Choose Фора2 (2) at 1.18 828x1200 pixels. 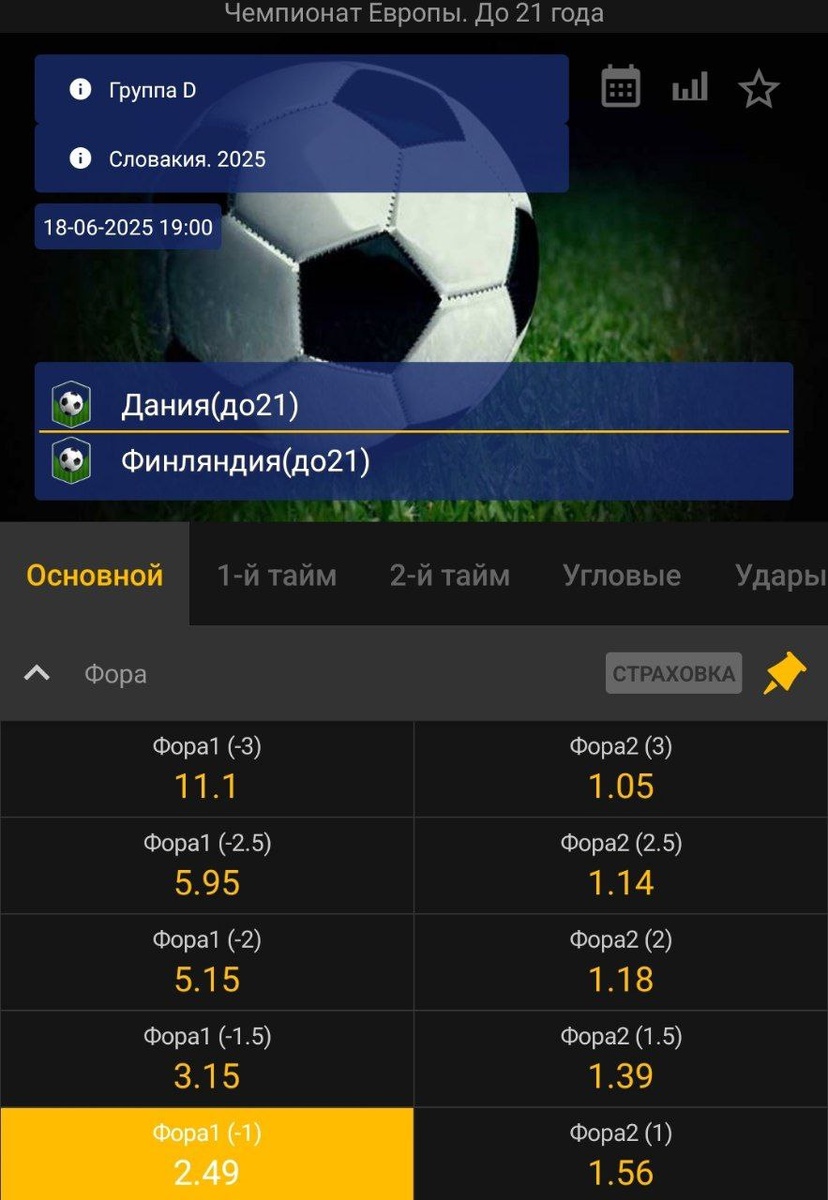pos(621,962)
